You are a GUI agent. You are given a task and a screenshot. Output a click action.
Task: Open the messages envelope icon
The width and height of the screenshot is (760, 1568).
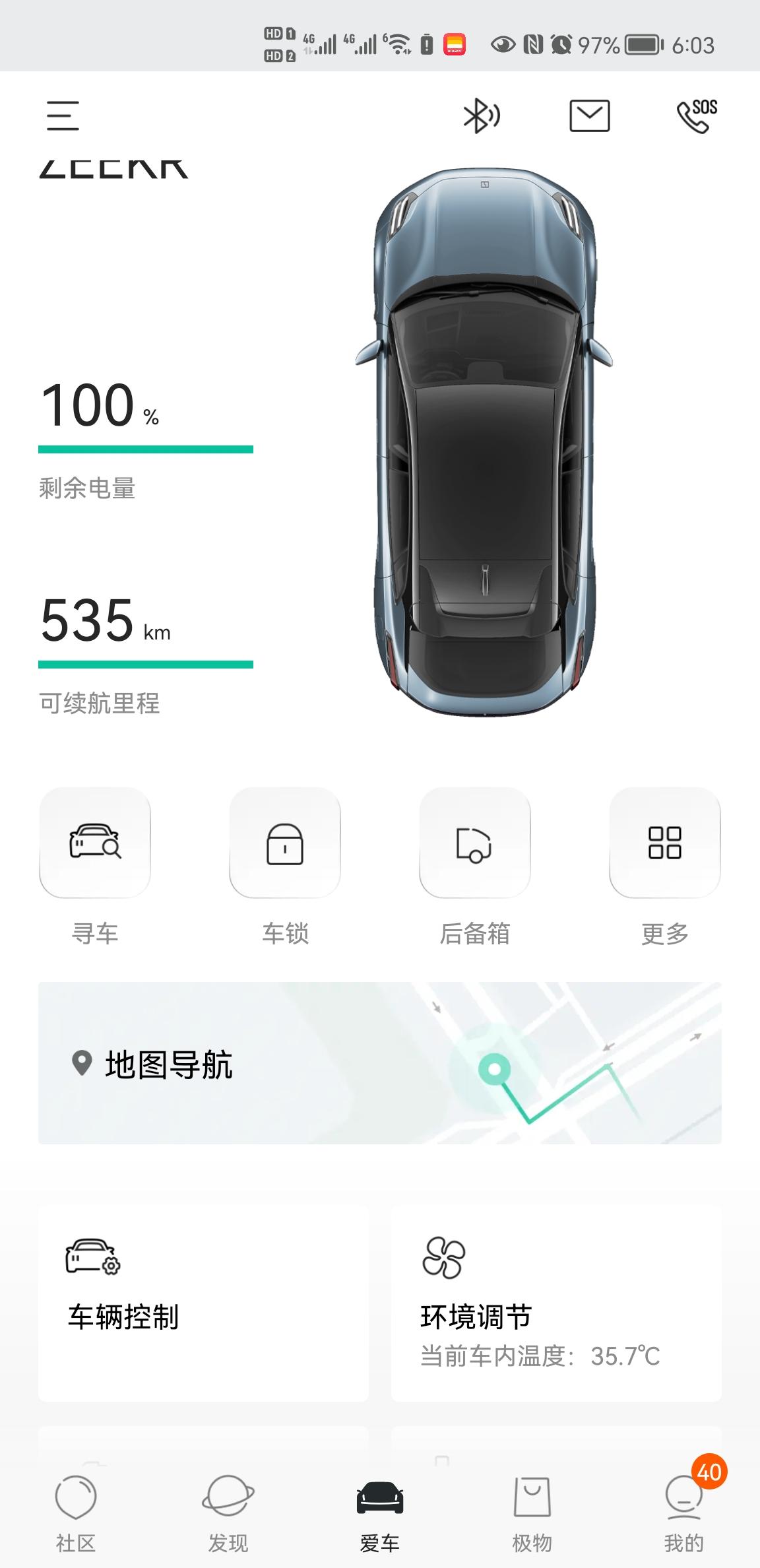point(589,115)
